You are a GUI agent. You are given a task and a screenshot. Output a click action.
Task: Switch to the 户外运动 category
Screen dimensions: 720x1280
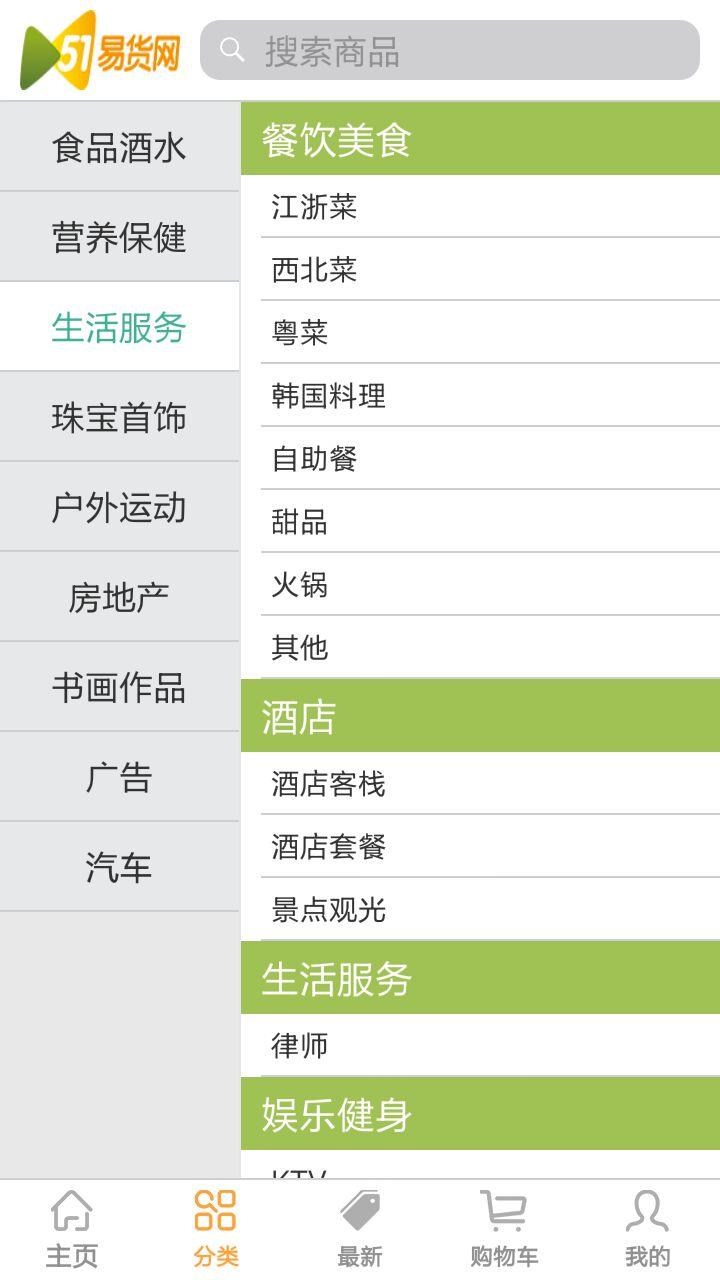click(x=119, y=507)
